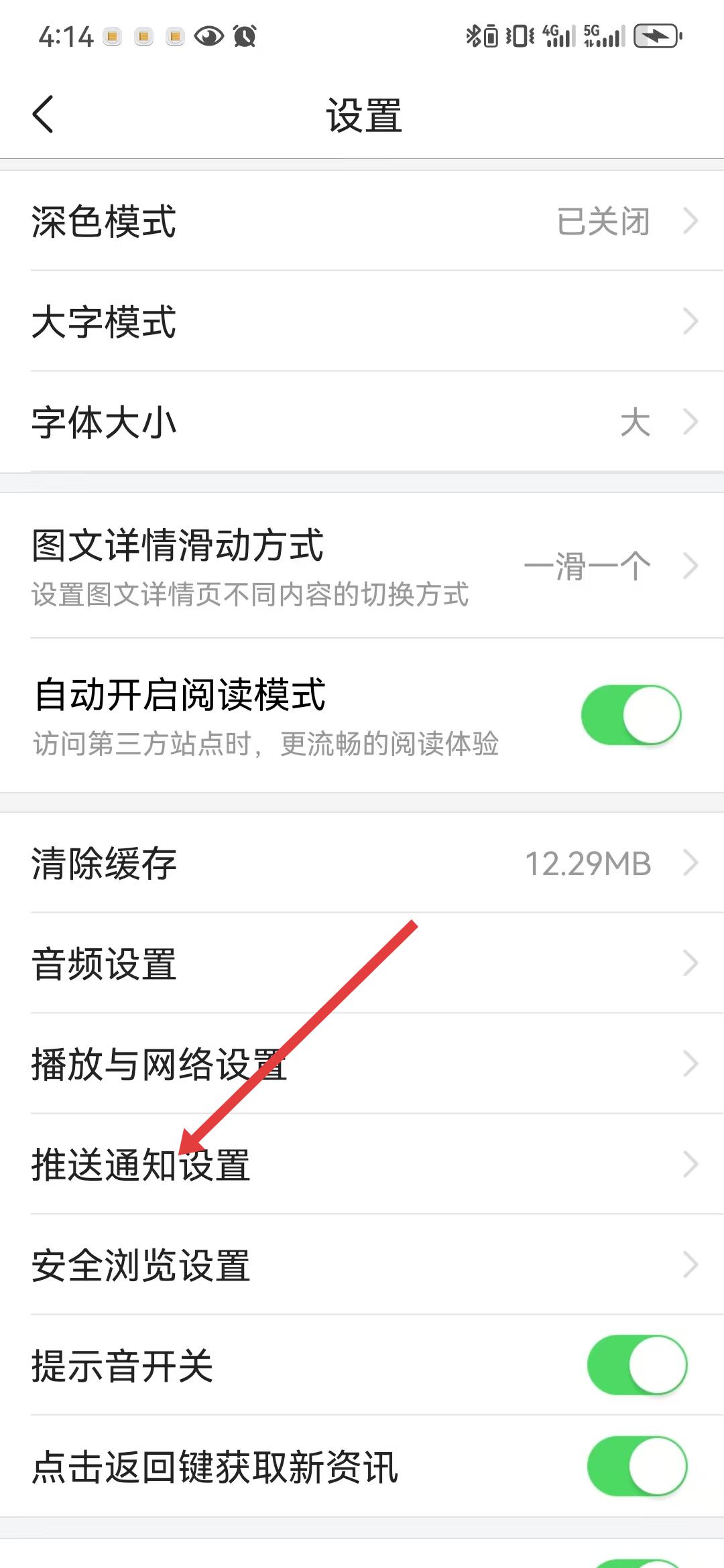Disable the 提示音开关 switch
The height and width of the screenshot is (1568, 724).
636,1366
